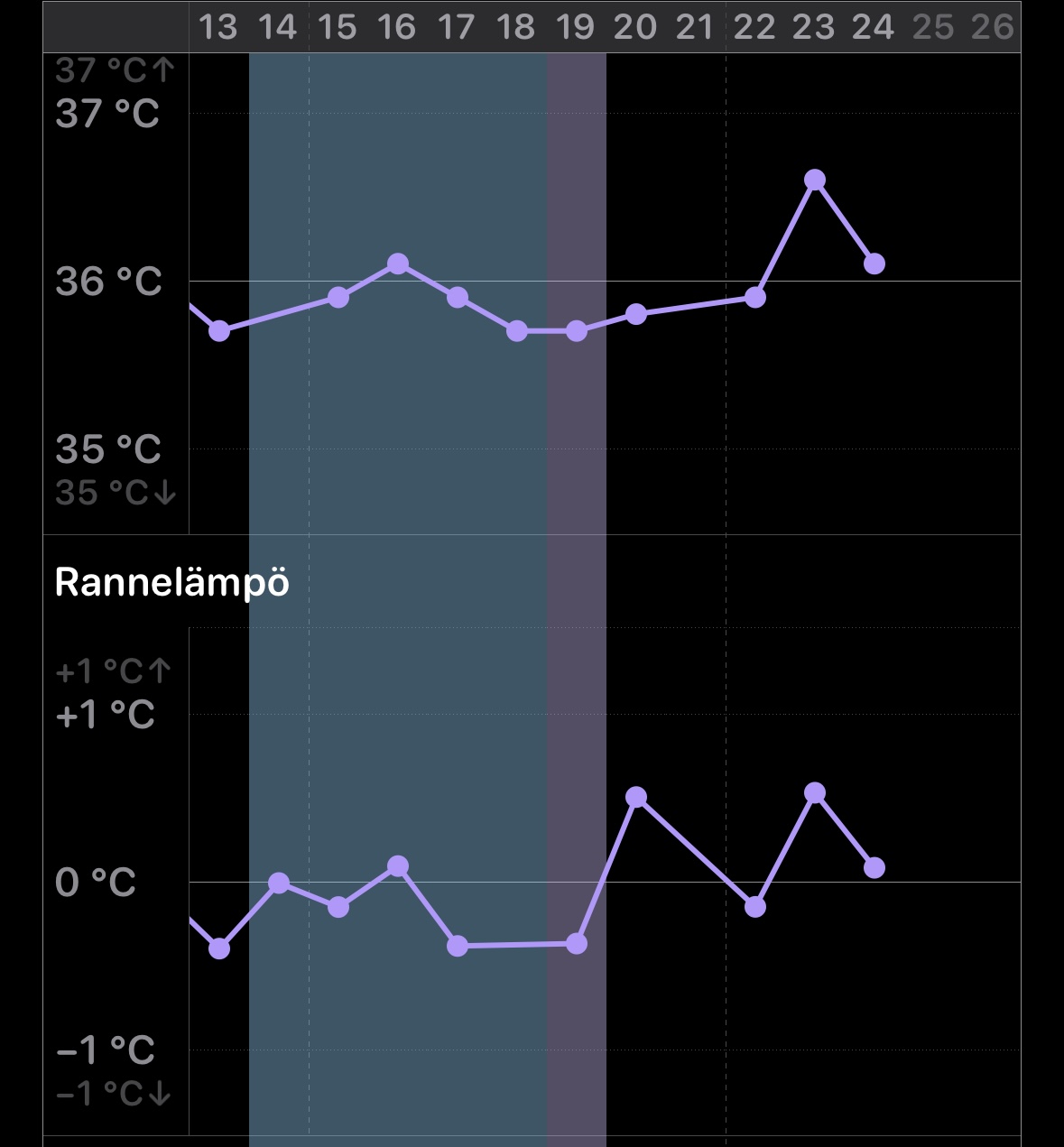Choose day 16 in the date header
The image size is (1064, 1147).
click(397, 27)
